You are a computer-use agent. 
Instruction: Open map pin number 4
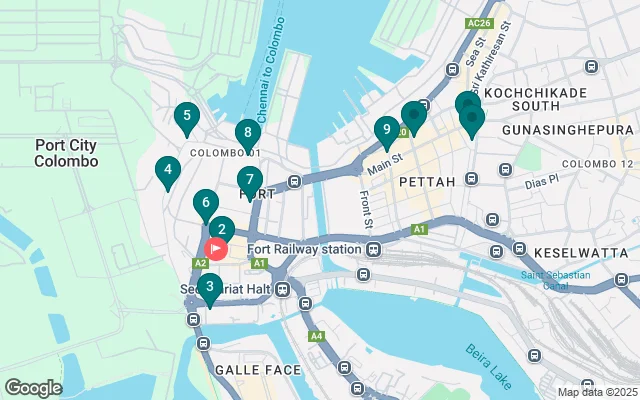[x=168, y=172]
